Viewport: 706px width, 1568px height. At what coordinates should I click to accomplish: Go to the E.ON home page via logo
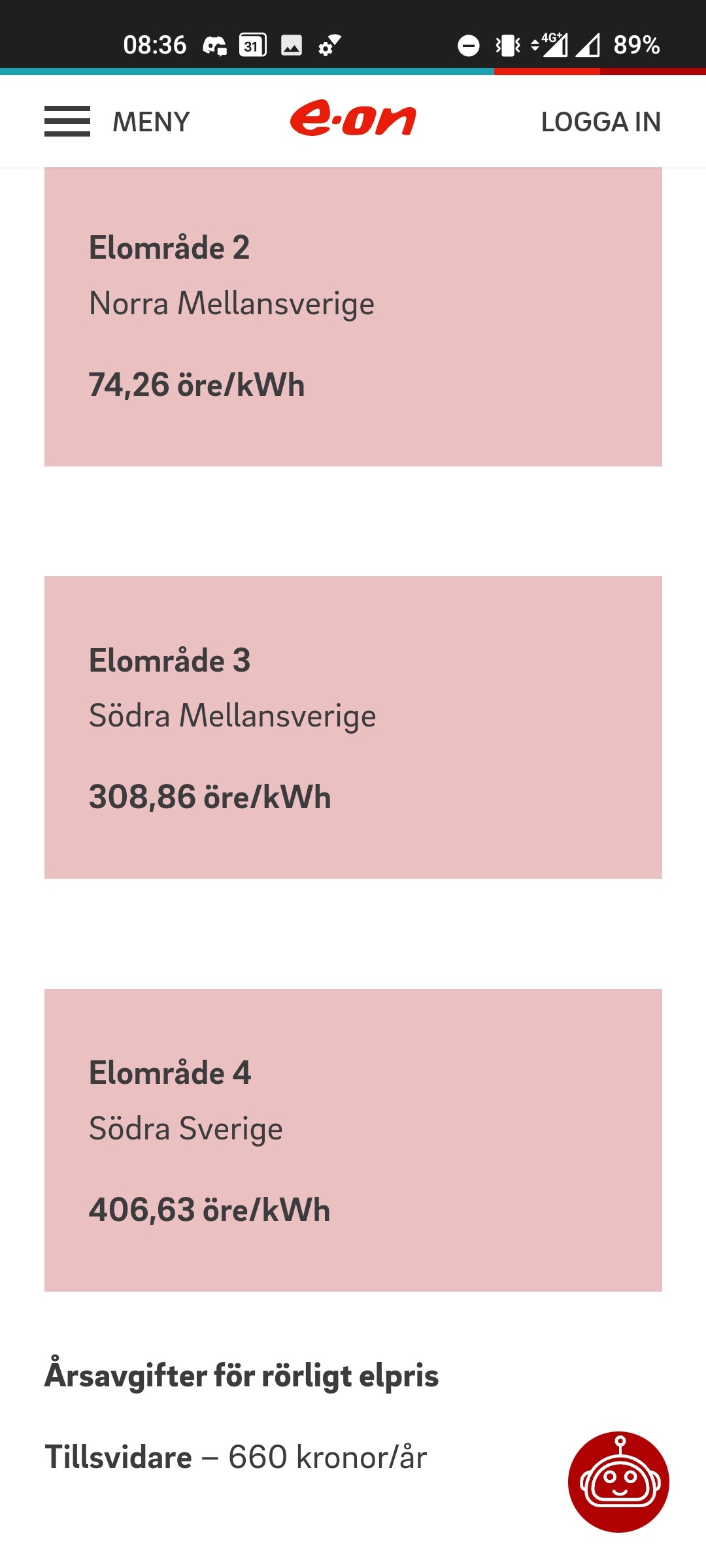(x=353, y=120)
